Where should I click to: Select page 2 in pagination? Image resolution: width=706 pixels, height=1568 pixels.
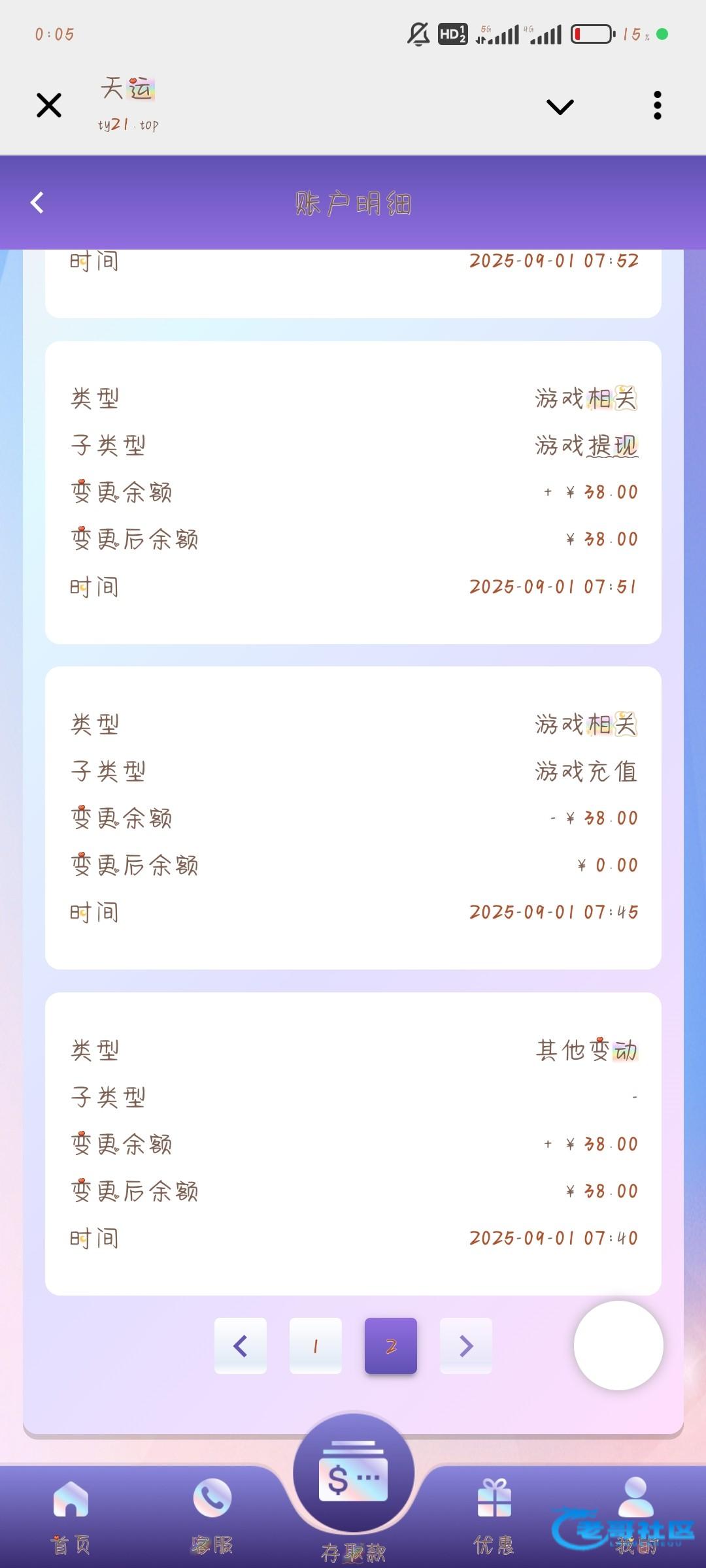click(391, 1346)
